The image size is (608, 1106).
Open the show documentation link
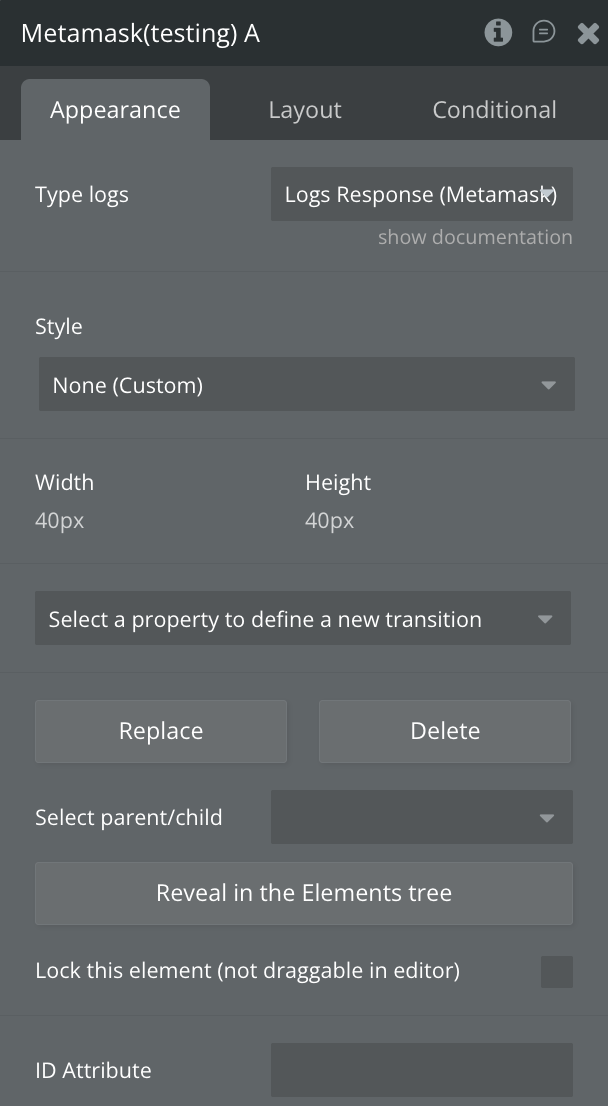pos(475,237)
